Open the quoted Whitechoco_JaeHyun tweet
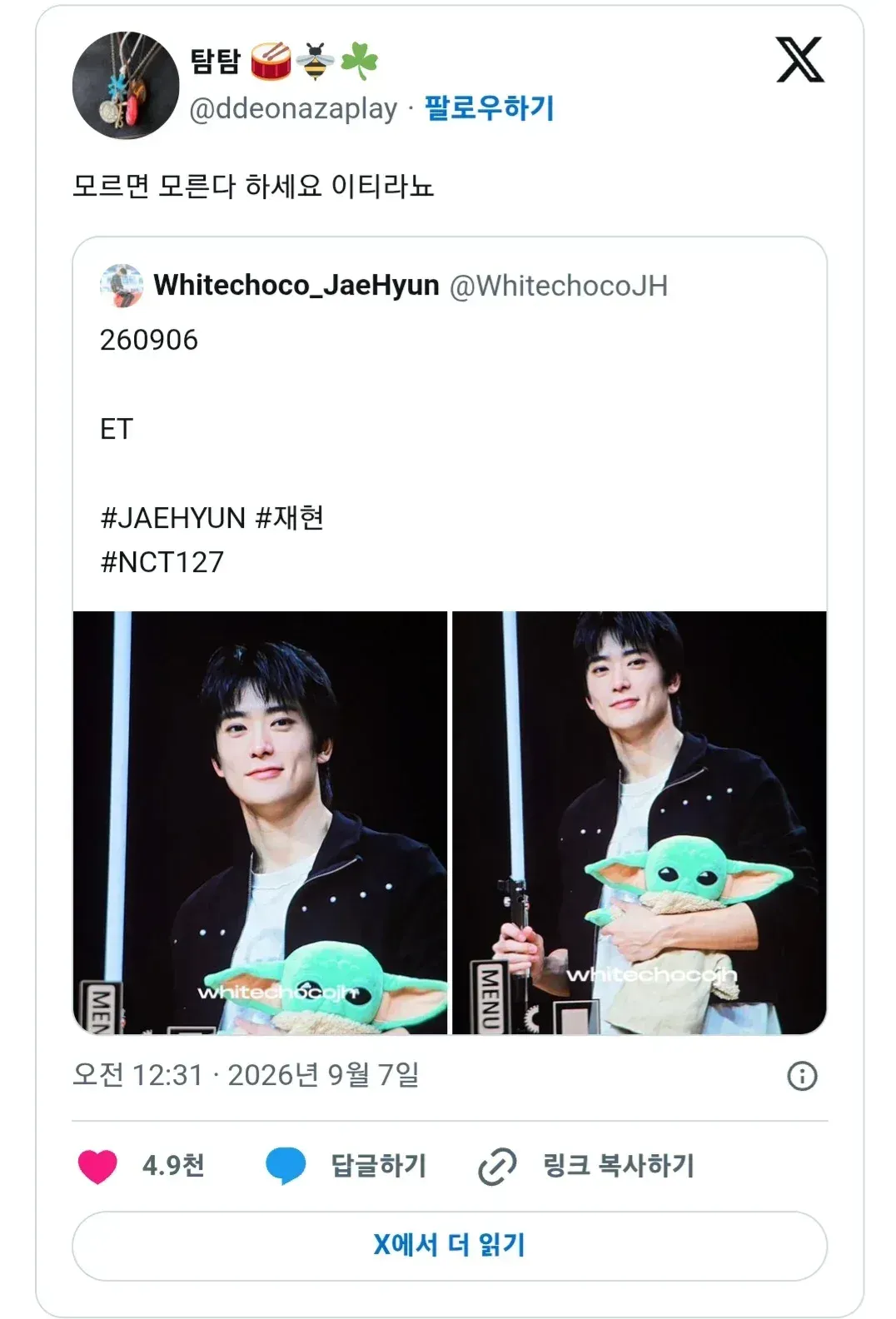Screen dimensions: 896x1319 point(450,635)
